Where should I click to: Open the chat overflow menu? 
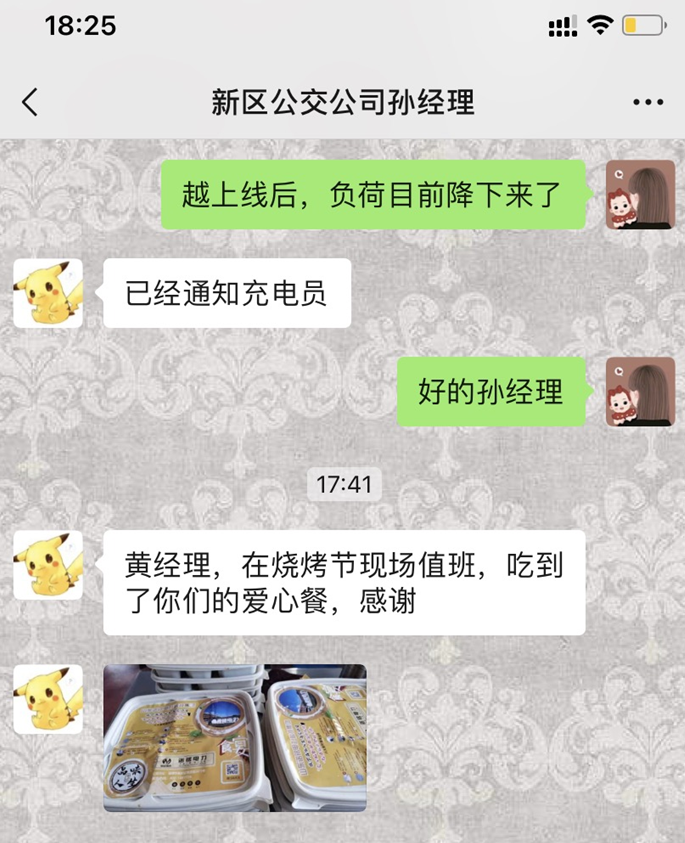(648, 102)
